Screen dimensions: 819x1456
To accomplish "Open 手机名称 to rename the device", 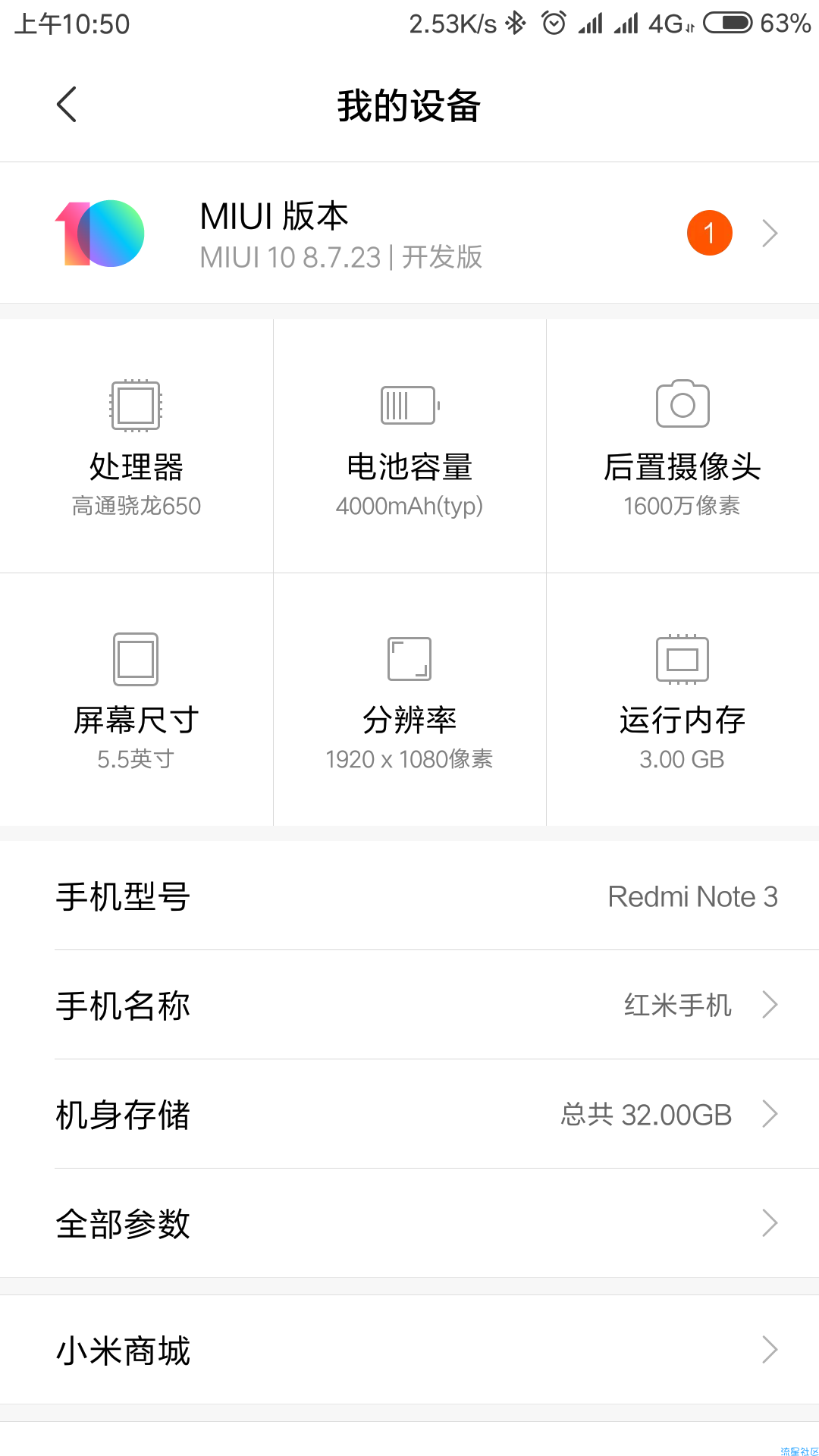I will [409, 1005].
